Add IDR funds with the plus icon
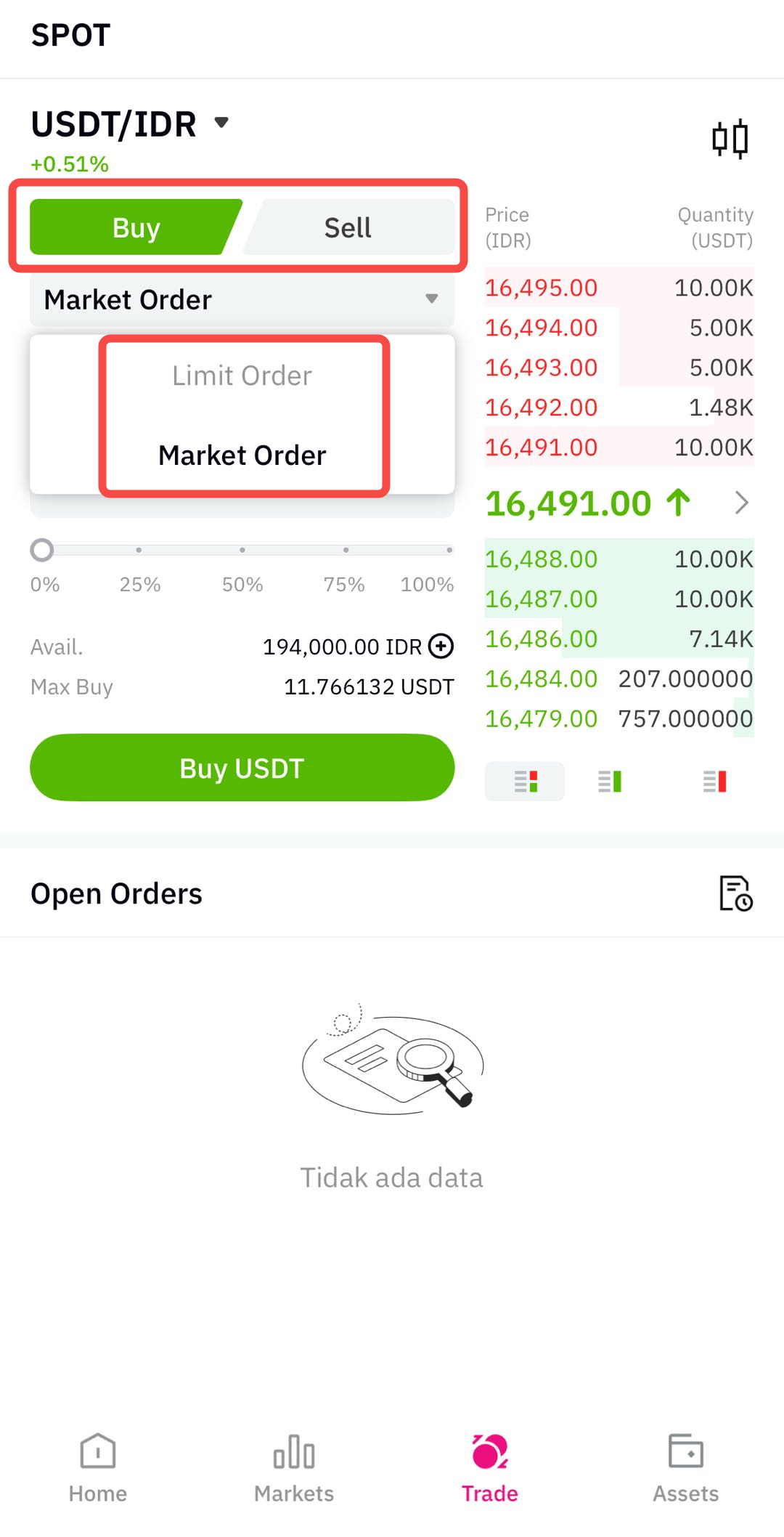784x1537 pixels. 441,646
